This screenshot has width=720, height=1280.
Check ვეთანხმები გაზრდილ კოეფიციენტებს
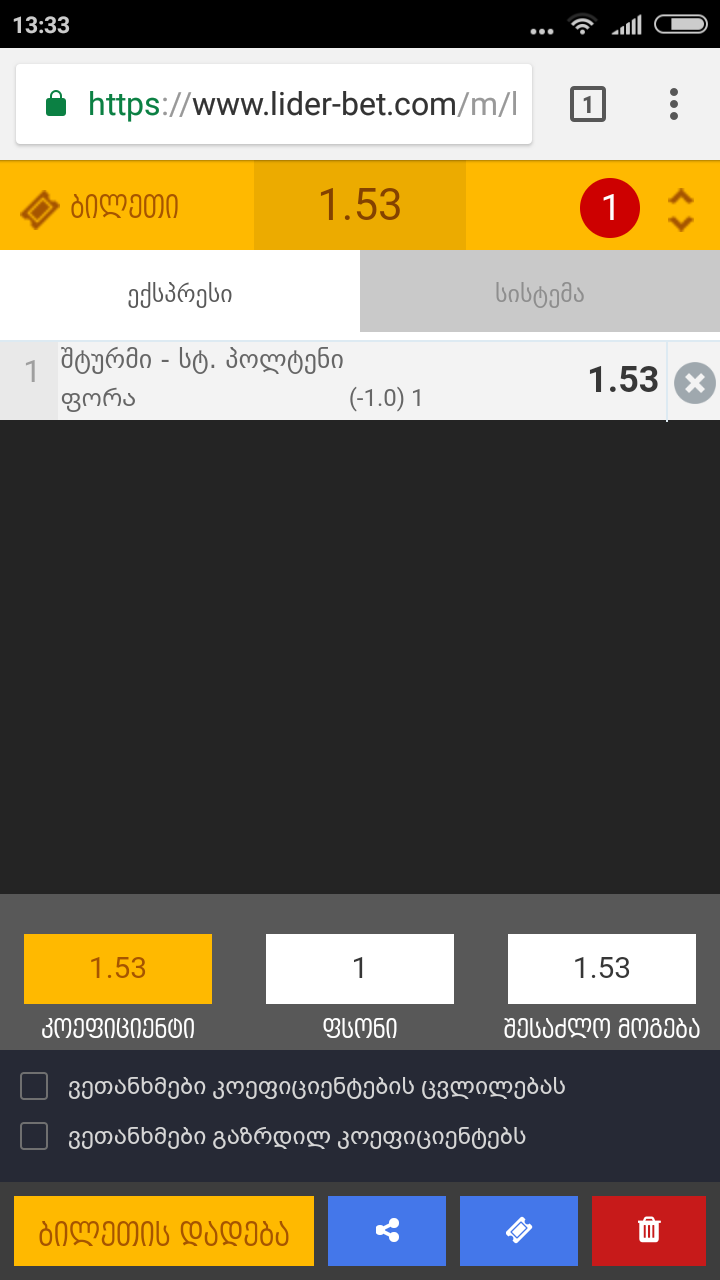(34, 1136)
